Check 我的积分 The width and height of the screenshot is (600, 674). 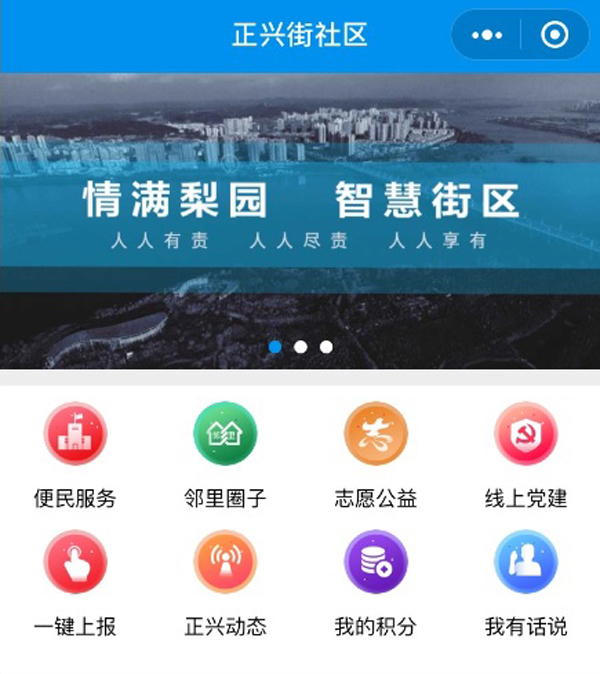point(375,563)
